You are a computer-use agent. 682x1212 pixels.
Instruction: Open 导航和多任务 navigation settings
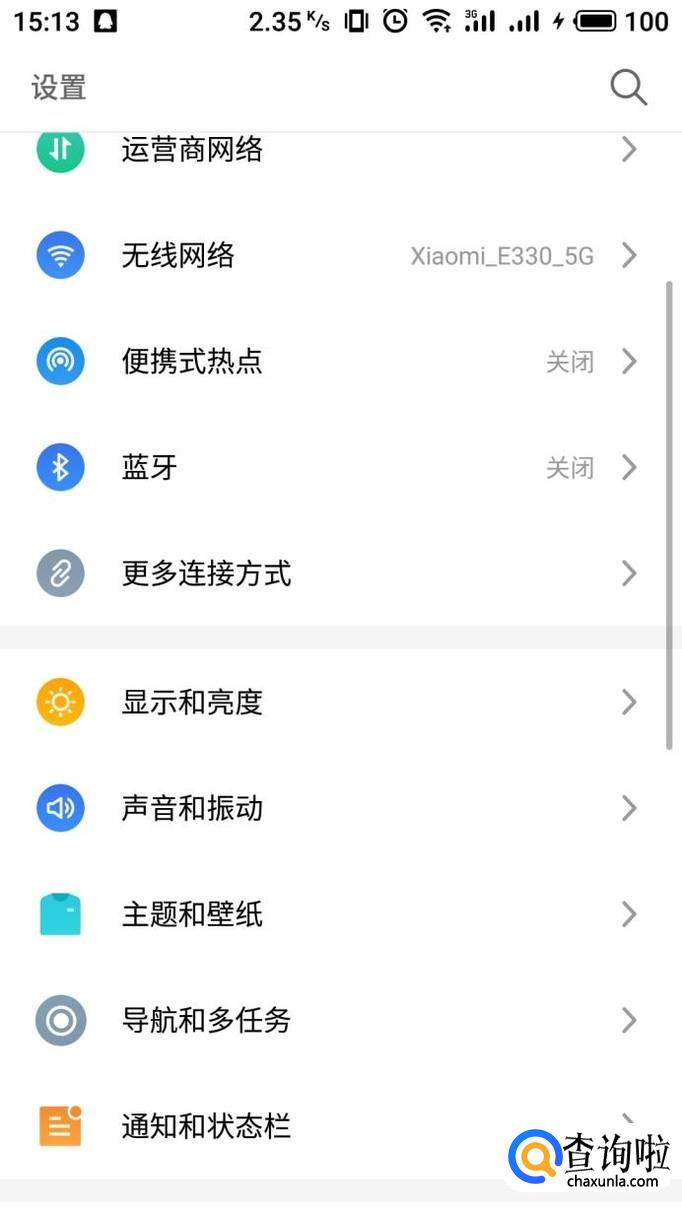(206, 1020)
